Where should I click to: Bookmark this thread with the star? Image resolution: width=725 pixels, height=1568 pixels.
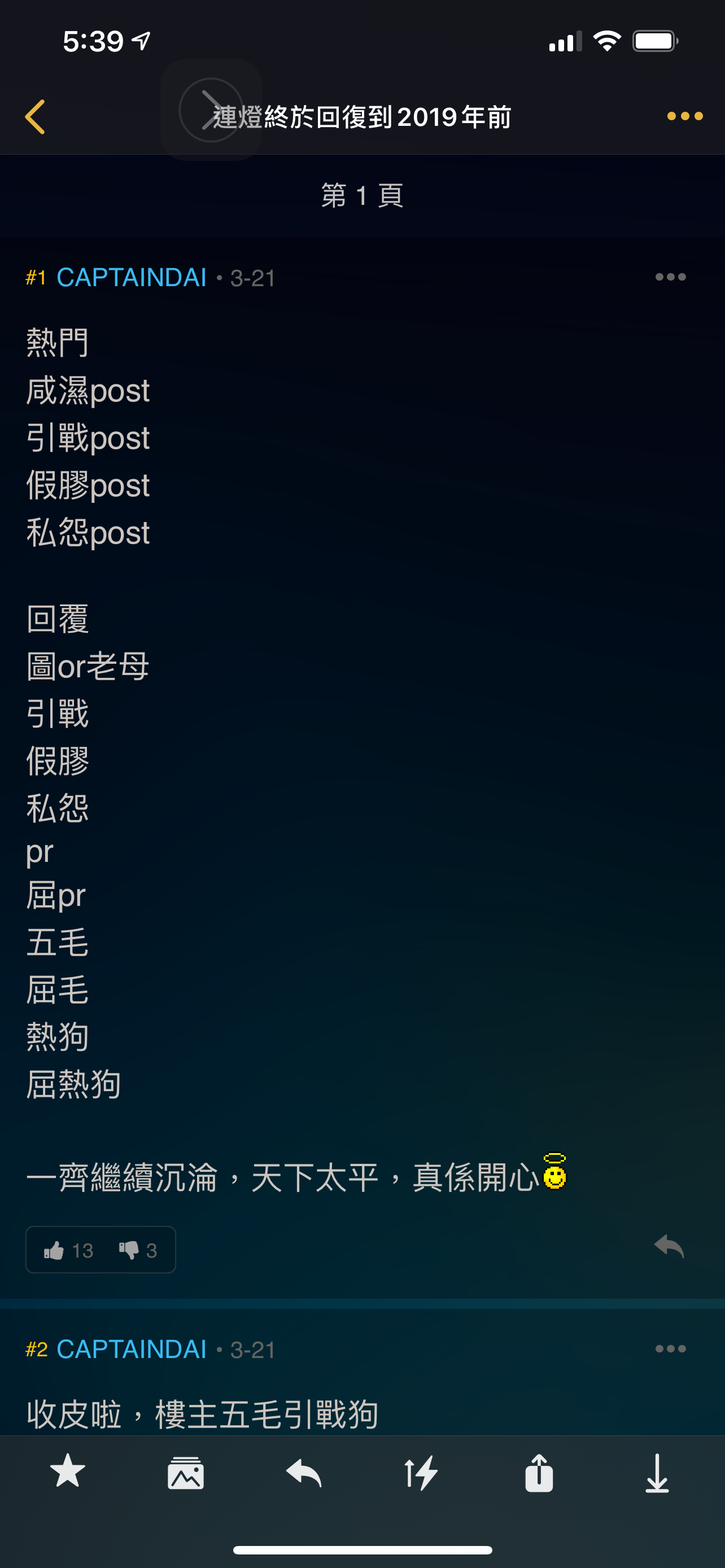[68, 1471]
